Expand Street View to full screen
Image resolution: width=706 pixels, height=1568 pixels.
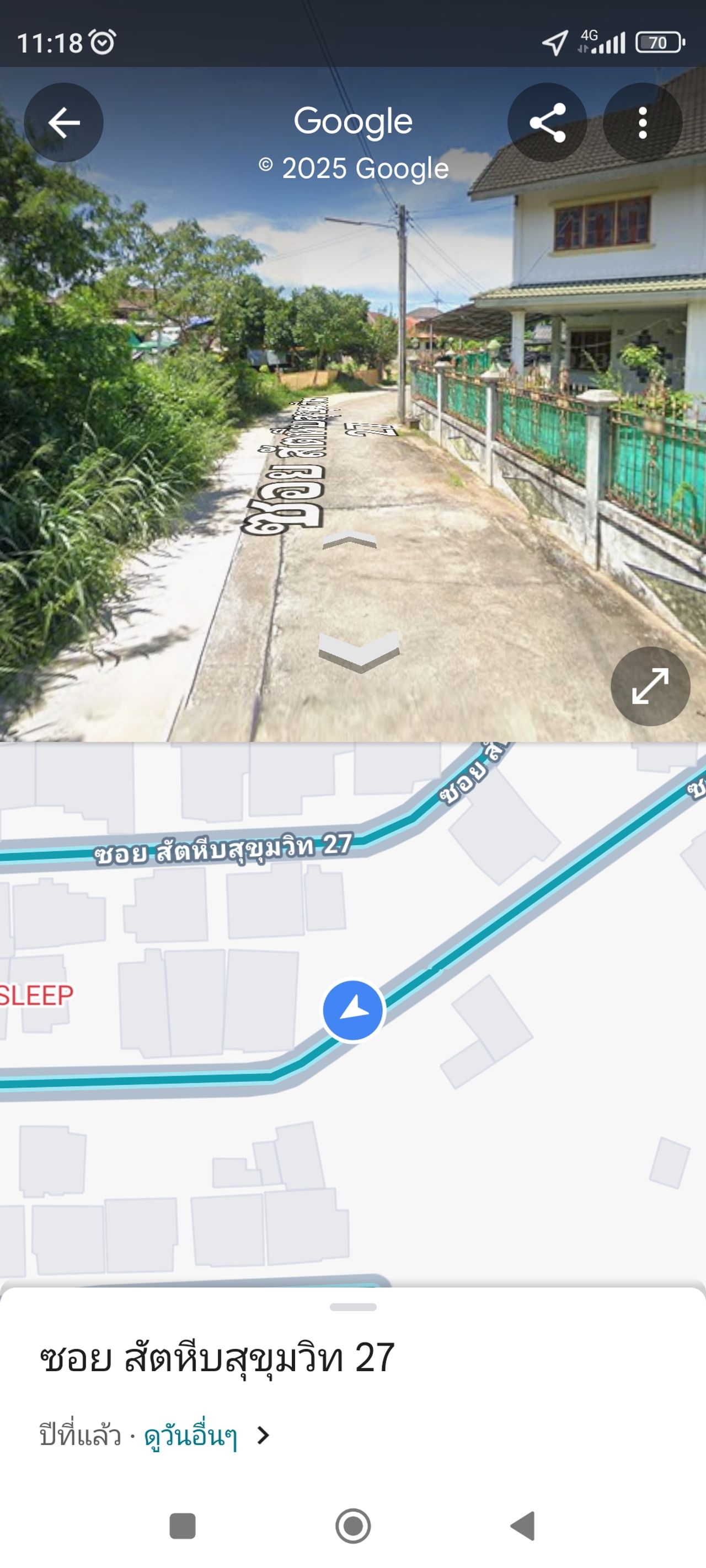[650, 686]
